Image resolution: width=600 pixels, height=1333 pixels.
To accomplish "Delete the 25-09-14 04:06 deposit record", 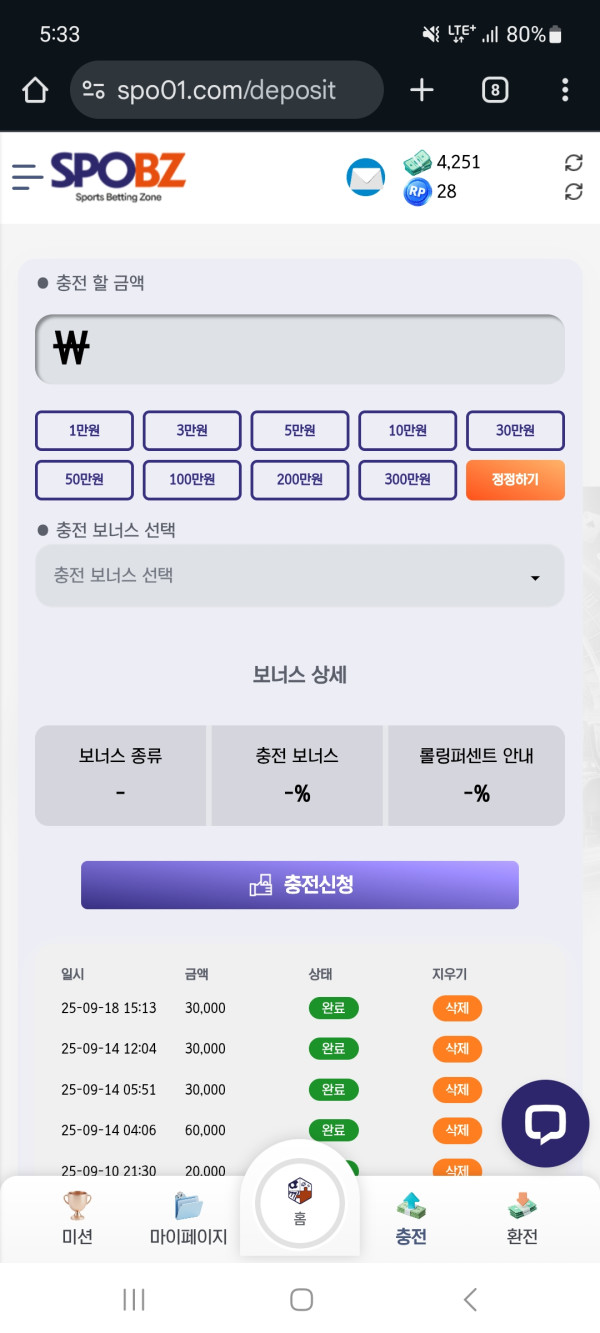I will click(x=457, y=1130).
